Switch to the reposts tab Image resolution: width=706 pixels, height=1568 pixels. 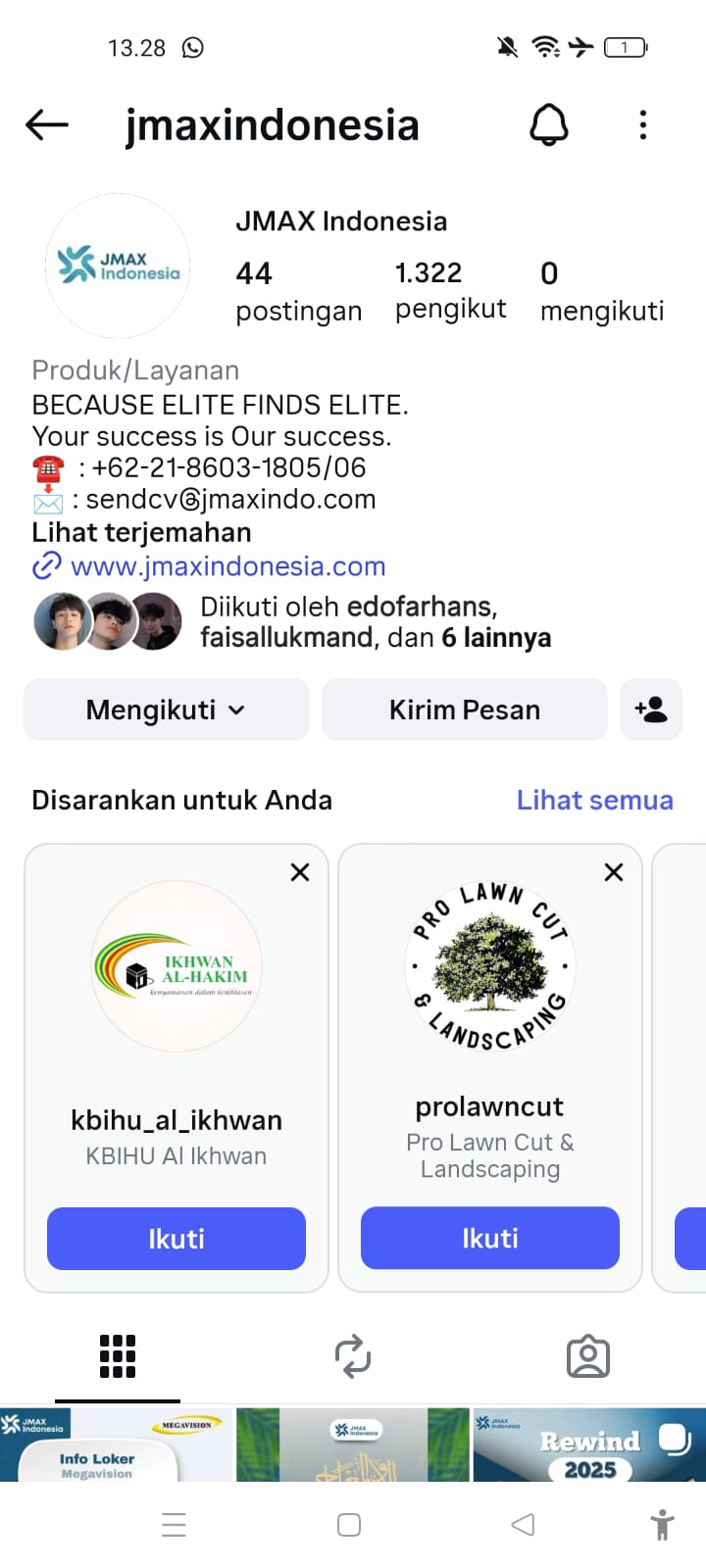[x=353, y=1356]
